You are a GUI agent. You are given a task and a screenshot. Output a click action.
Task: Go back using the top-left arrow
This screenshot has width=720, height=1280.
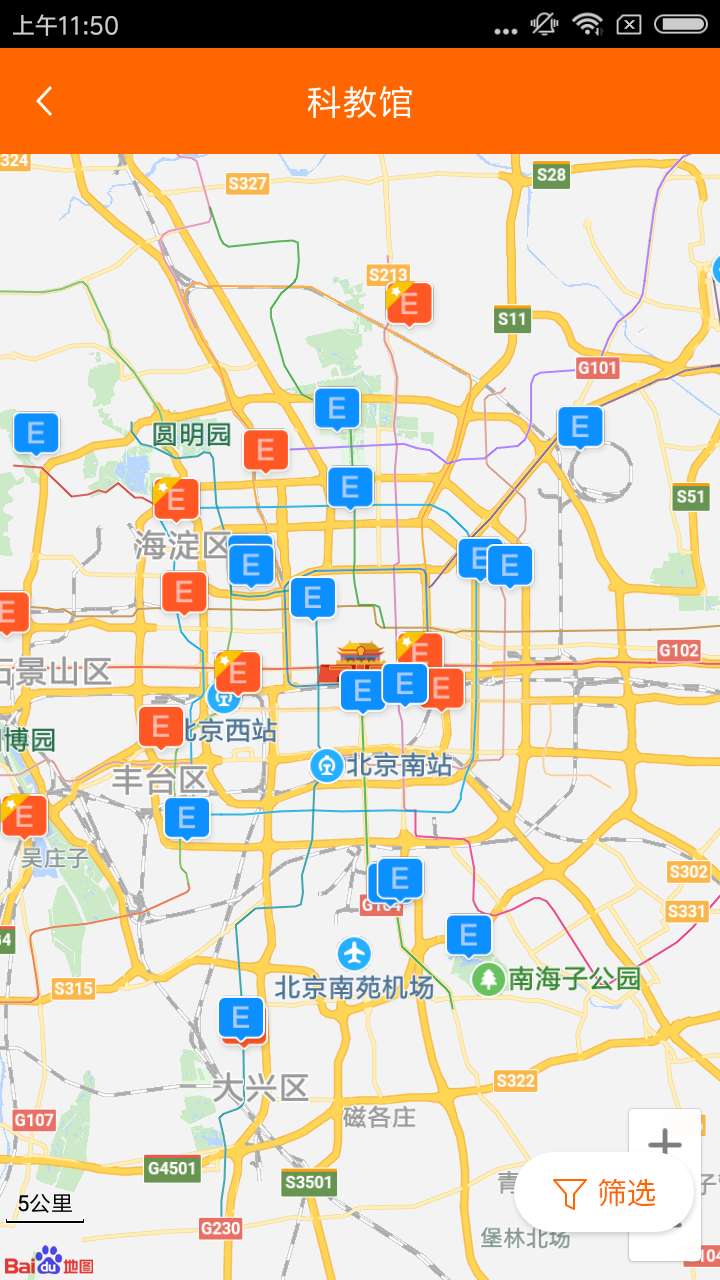pyautogui.click(x=42, y=100)
